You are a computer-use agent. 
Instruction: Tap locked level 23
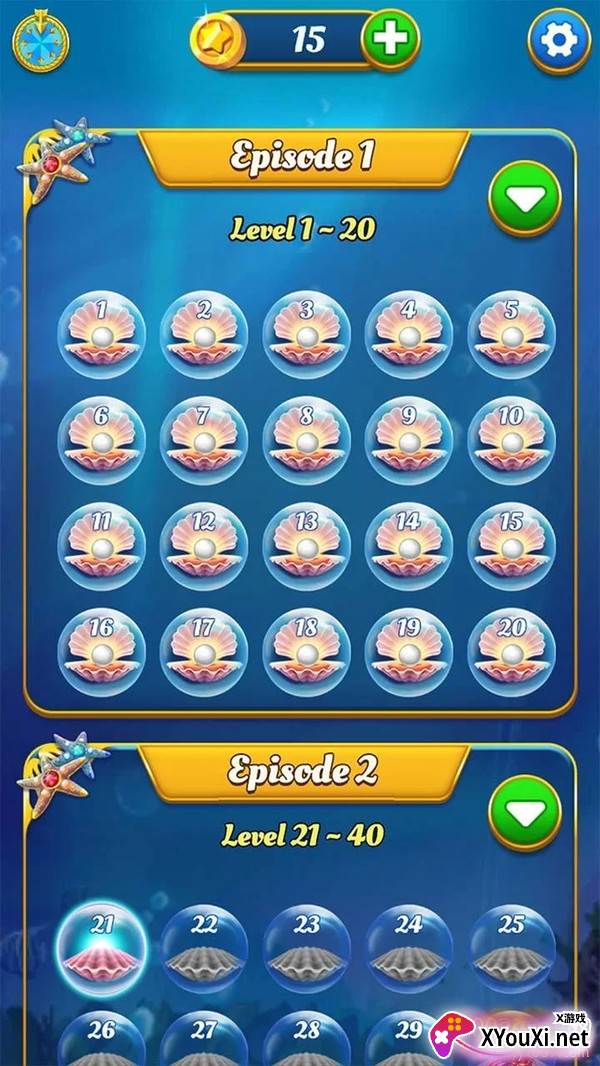coord(306,948)
